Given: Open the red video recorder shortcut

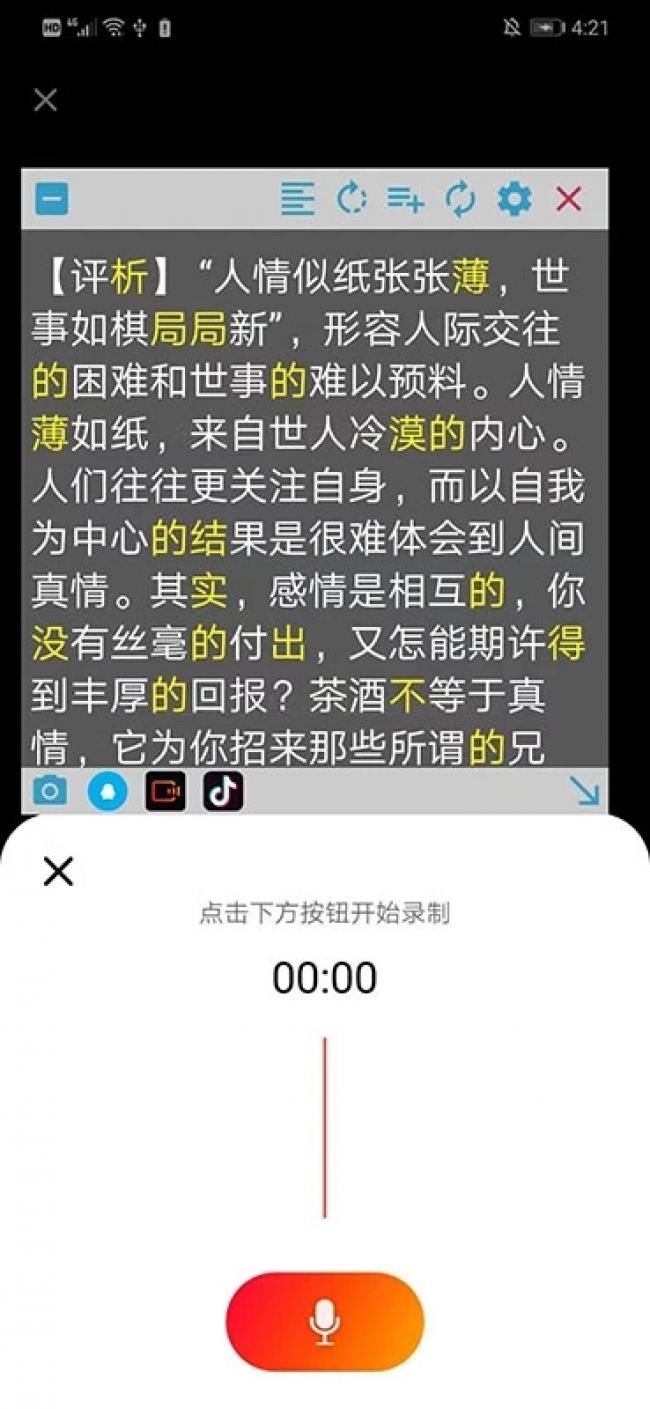Looking at the screenshot, I should coord(165,792).
